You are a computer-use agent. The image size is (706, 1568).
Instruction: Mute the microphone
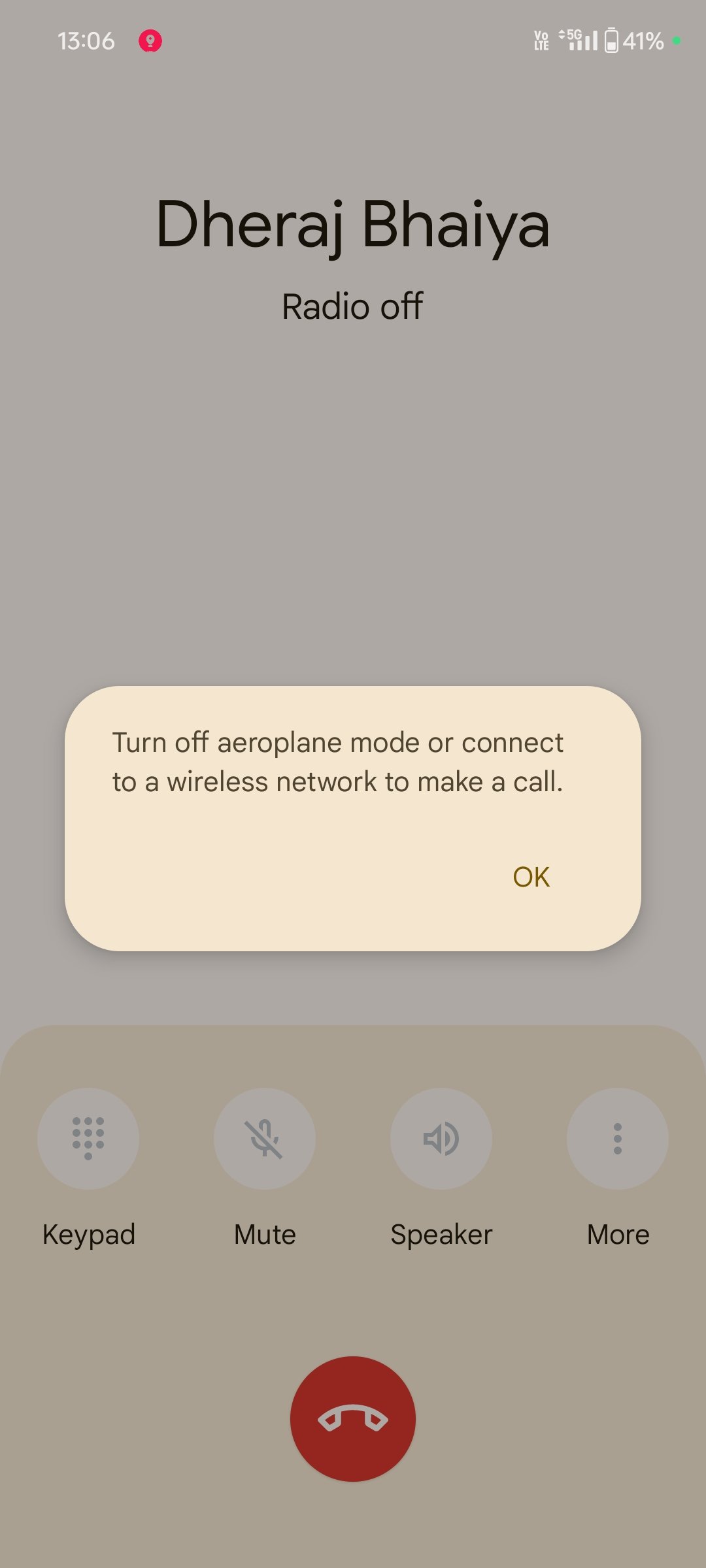point(265,1139)
